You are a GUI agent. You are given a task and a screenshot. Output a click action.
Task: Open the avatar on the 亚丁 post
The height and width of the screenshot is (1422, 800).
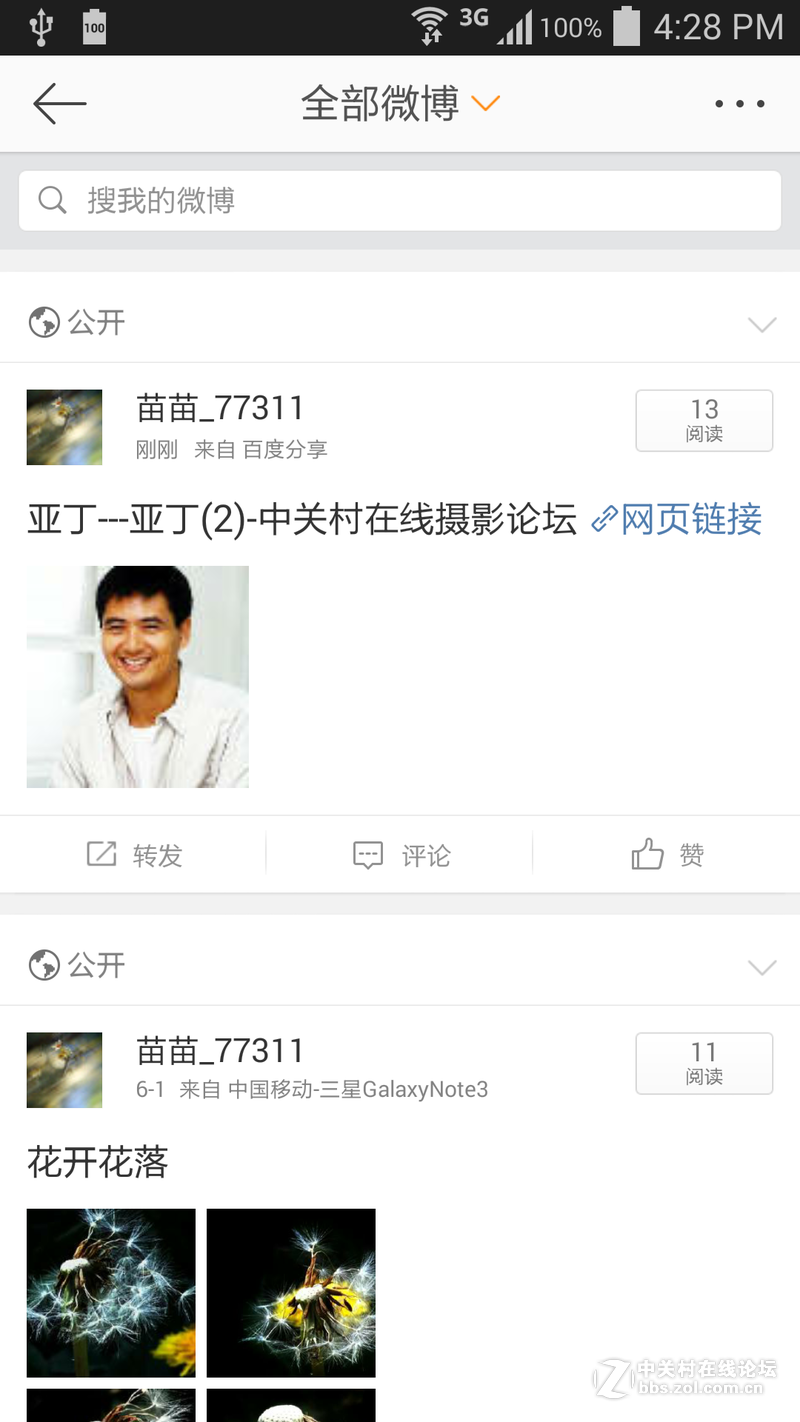64,427
